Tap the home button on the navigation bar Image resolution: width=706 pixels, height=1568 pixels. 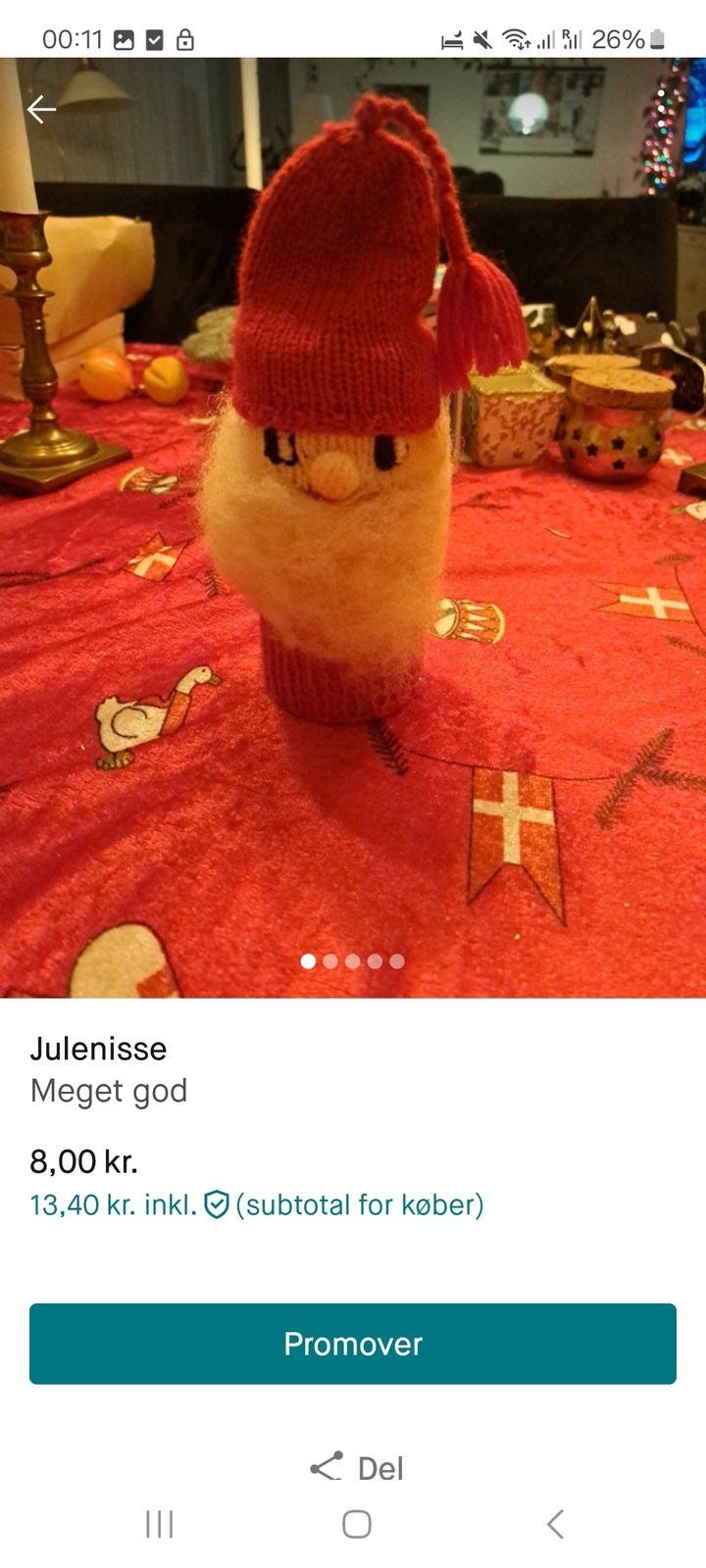[357, 1525]
